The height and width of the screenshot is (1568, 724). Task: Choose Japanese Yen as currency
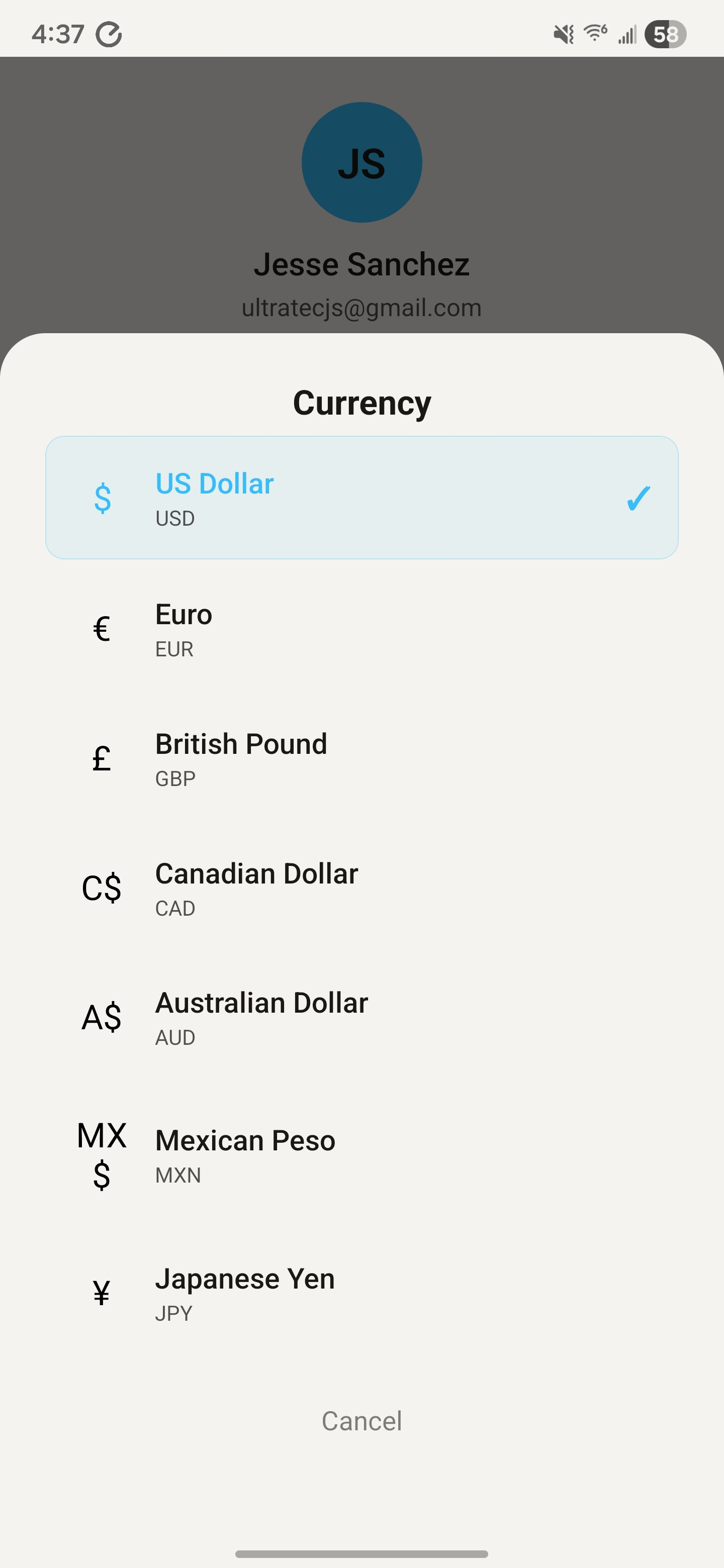pos(361,1293)
